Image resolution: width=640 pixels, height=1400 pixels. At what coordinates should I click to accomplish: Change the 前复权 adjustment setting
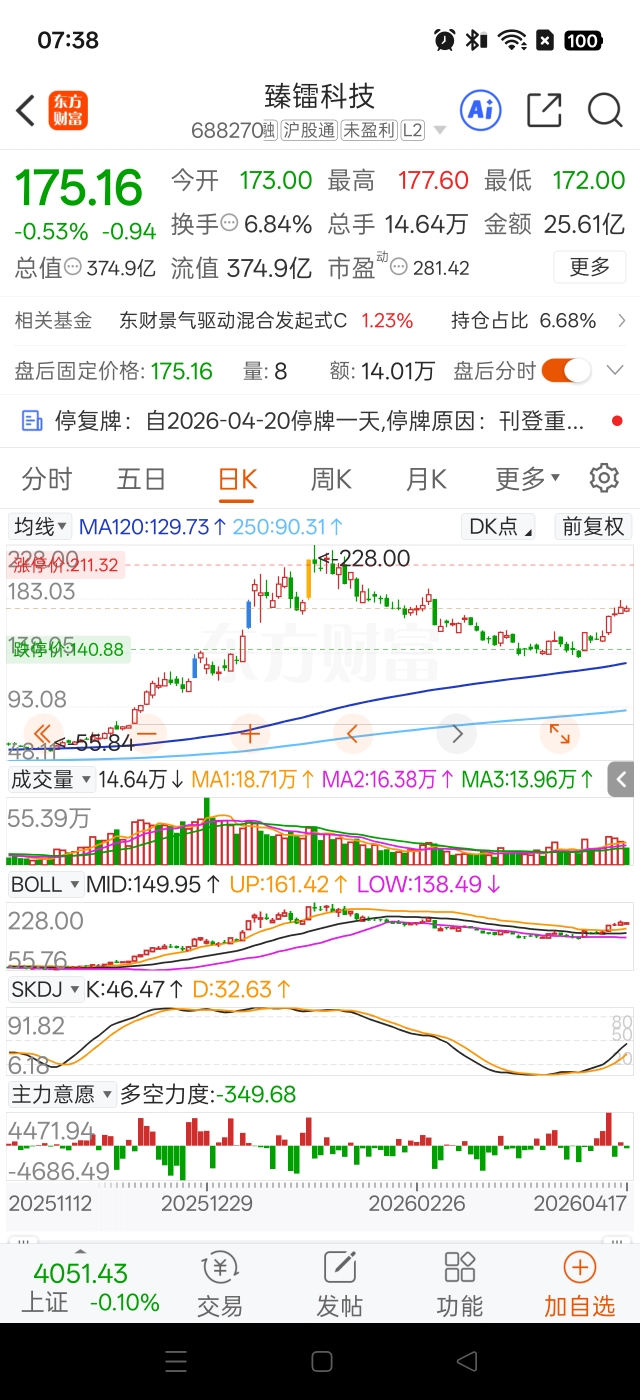(x=594, y=526)
